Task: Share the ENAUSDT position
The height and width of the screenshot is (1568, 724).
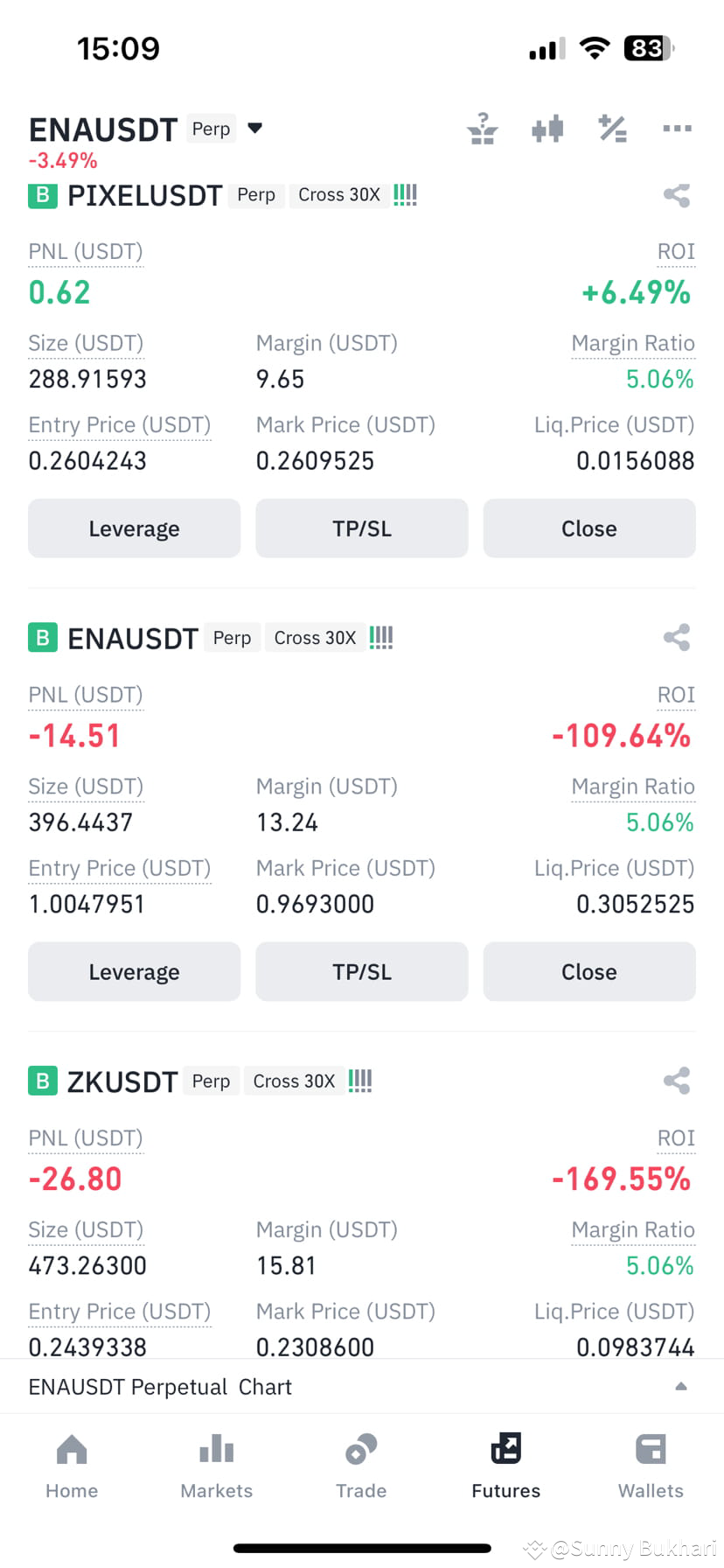Action: 676,637
